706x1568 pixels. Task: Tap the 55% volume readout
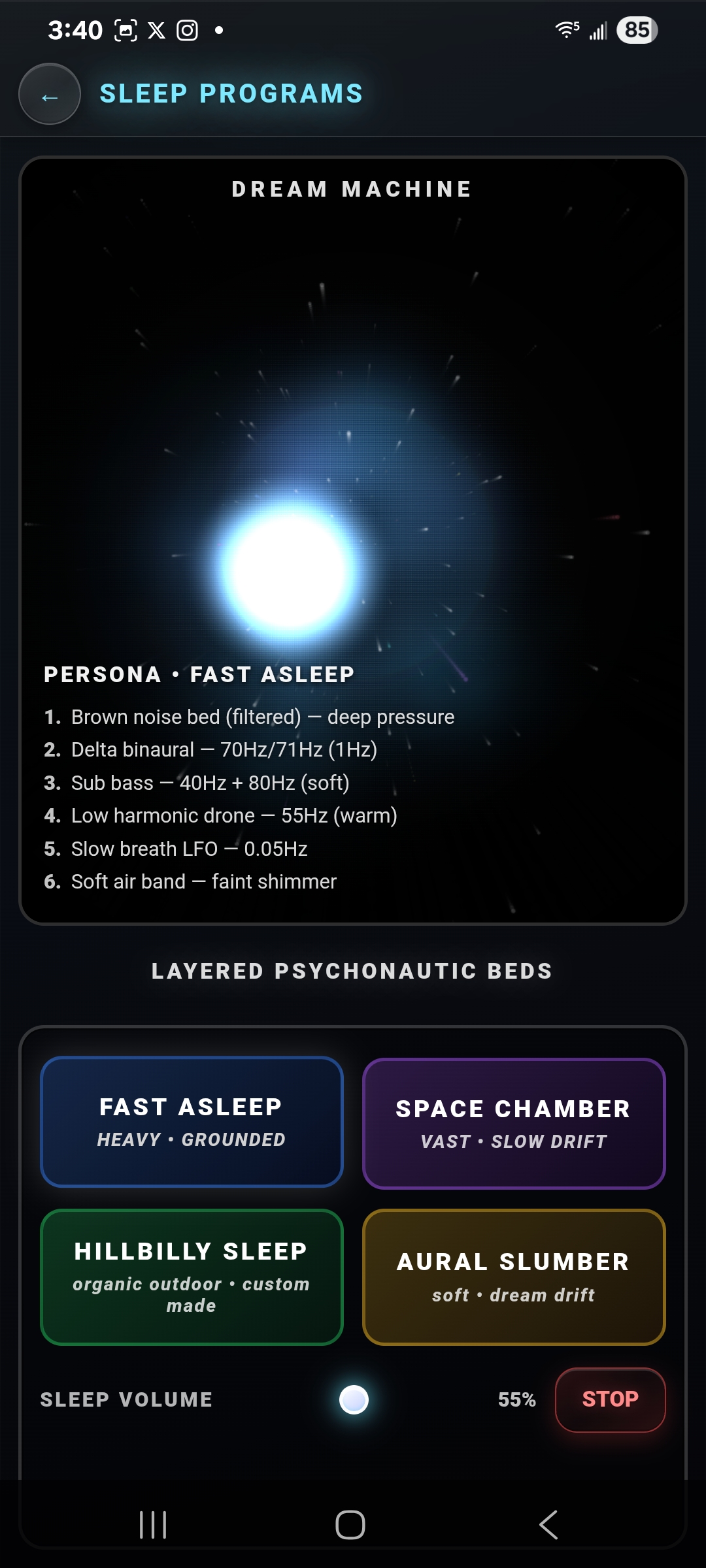point(515,1400)
